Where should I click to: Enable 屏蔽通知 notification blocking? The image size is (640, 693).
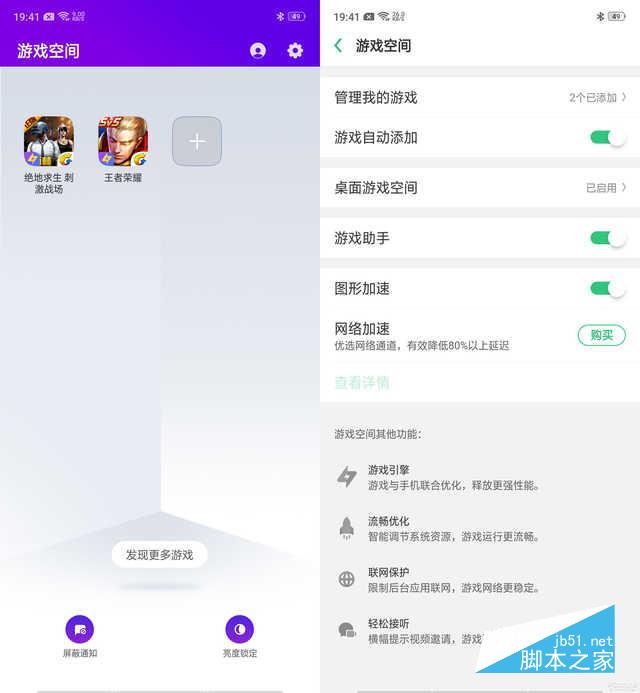[80, 630]
